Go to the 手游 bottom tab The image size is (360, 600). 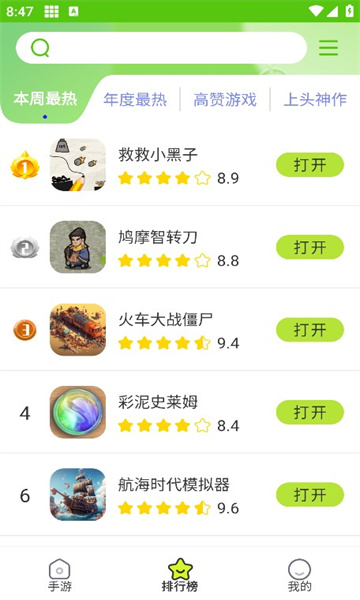(x=60, y=575)
